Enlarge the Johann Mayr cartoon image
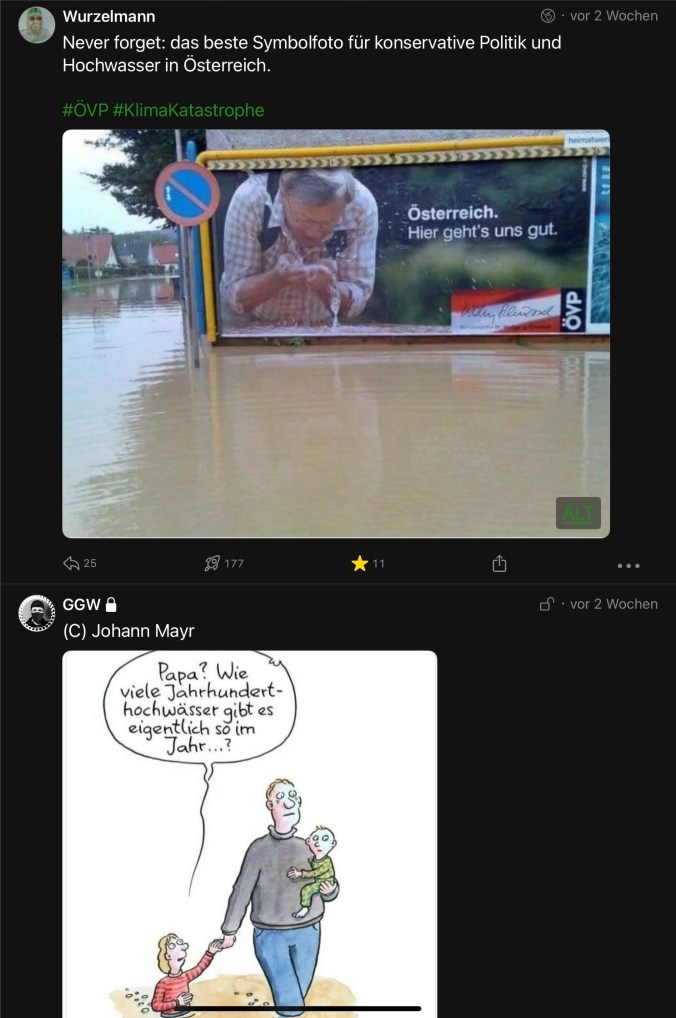The image size is (676, 1018). pyautogui.click(x=250, y=830)
